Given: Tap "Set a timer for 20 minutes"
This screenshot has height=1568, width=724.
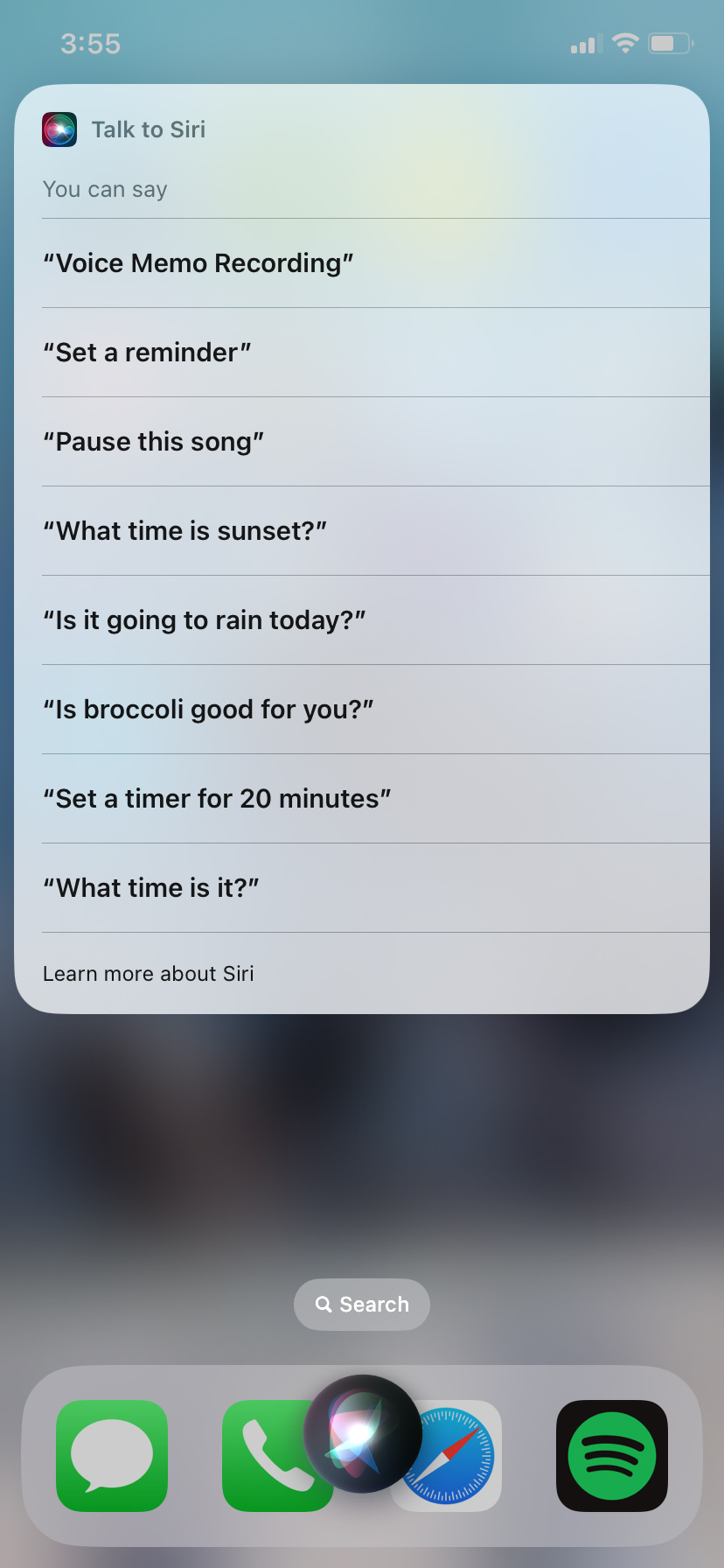Looking at the screenshot, I should [218, 799].
